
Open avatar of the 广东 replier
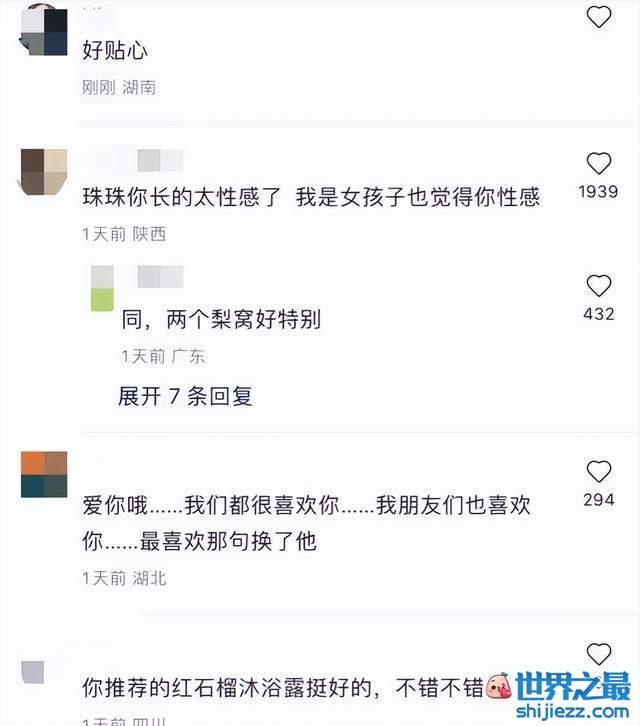[x=103, y=288]
